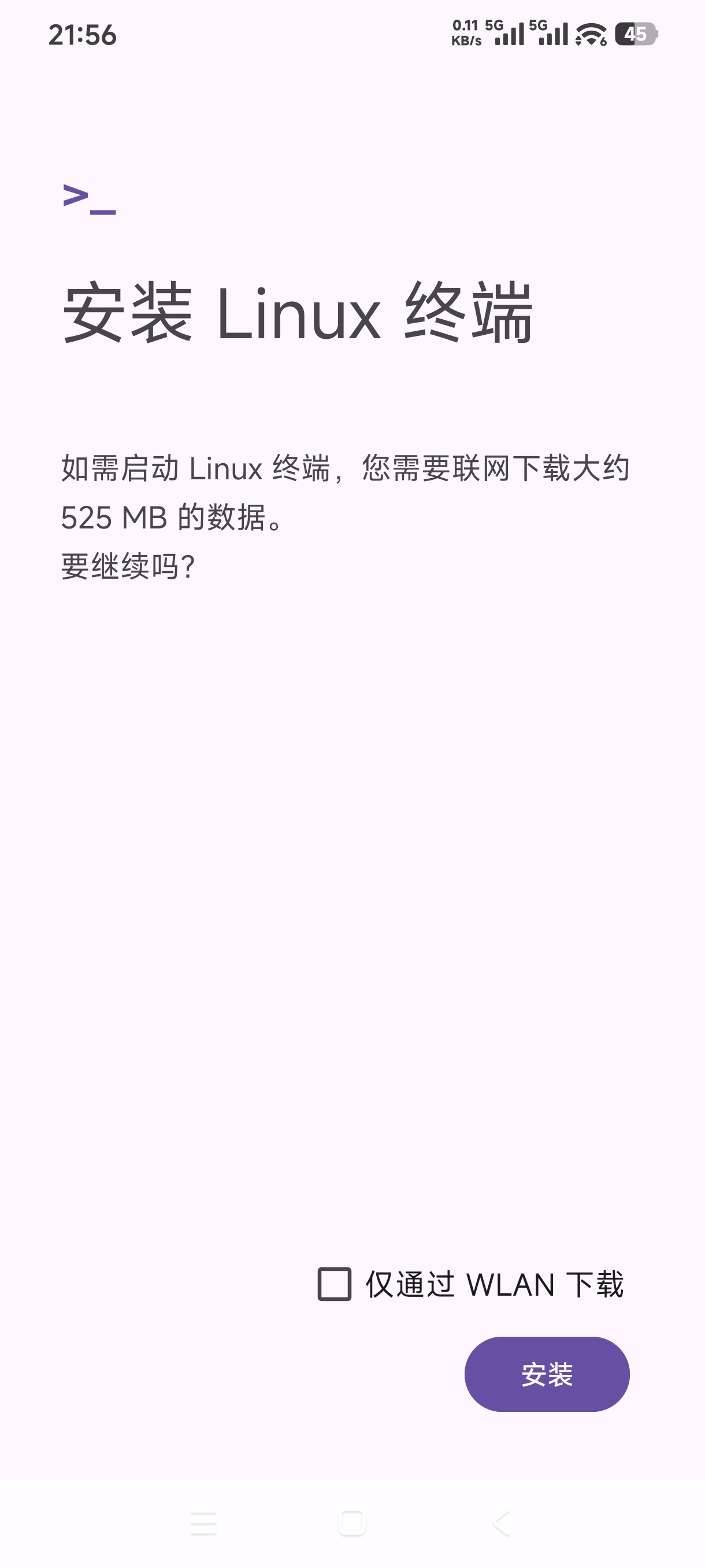Check the 仅通过 WLAN 下载 checkbox

click(335, 1284)
